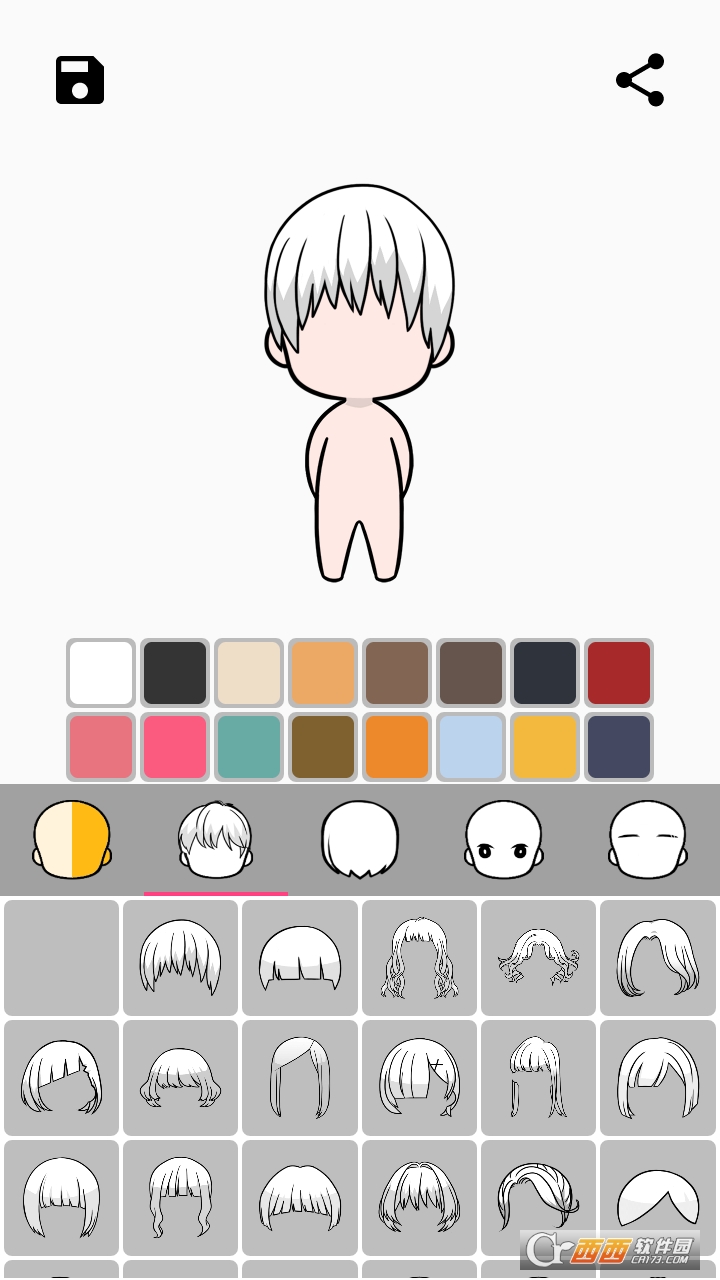Select the eyebrows category icon
The width and height of the screenshot is (720, 1280).
tap(647, 838)
